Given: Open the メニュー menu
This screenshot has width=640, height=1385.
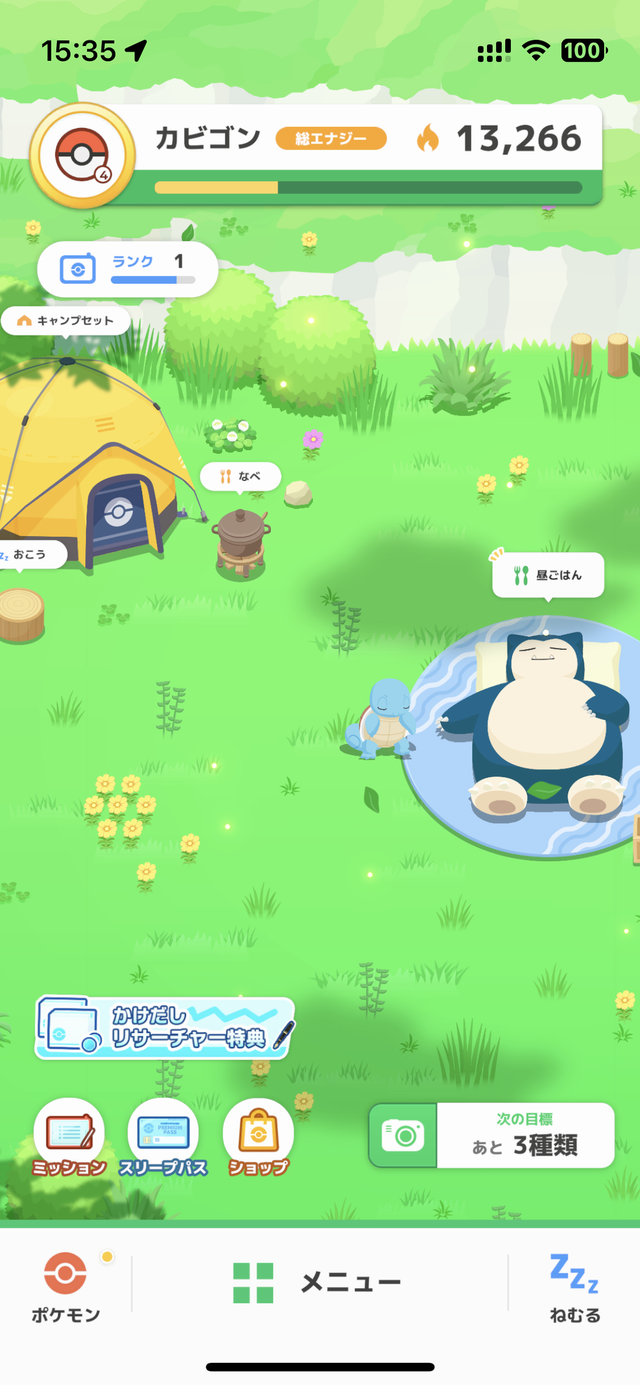Looking at the screenshot, I should pyautogui.click(x=318, y=1283).
